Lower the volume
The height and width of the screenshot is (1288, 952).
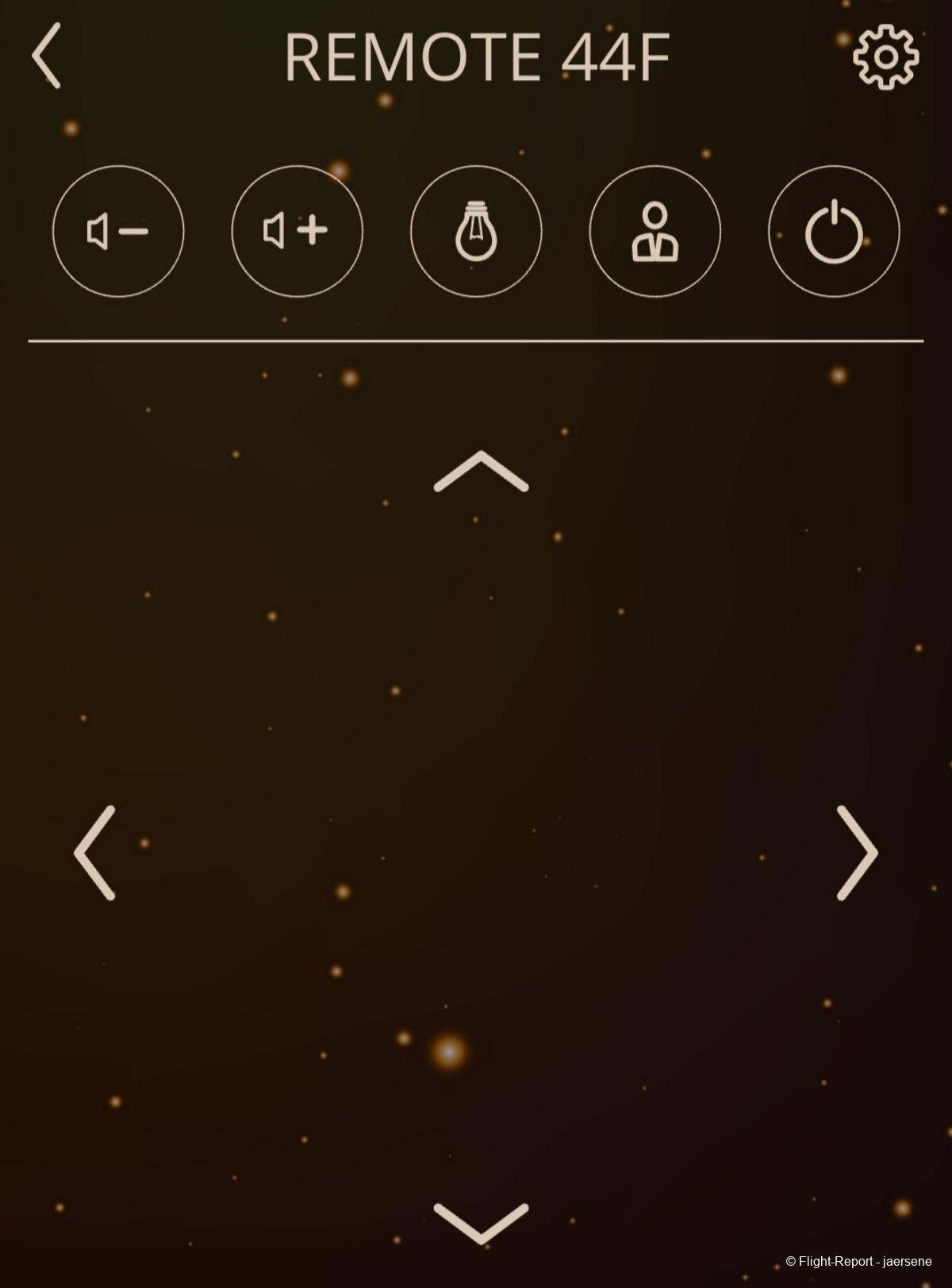click(x=118, y=231)
